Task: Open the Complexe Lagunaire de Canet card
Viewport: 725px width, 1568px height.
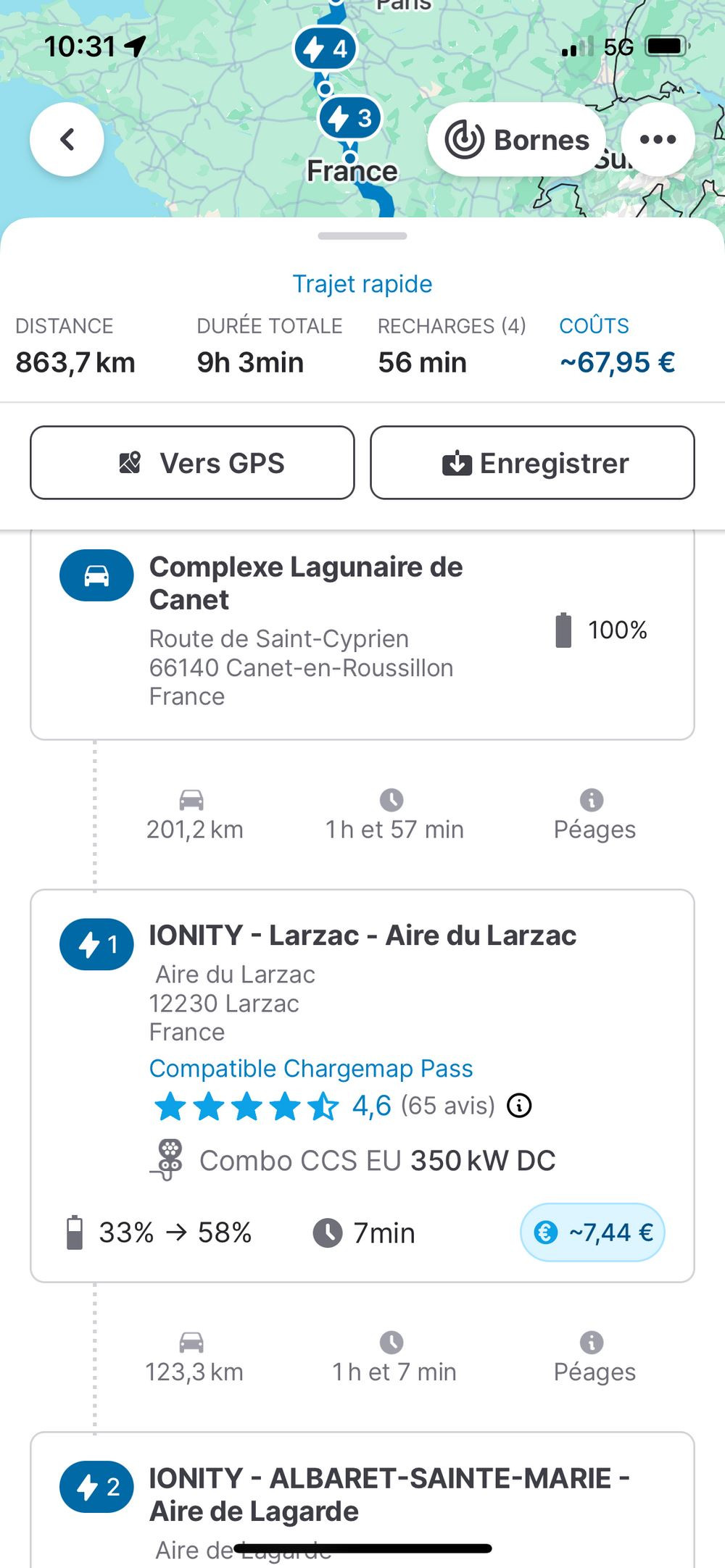Action: (x=362, y=630)
